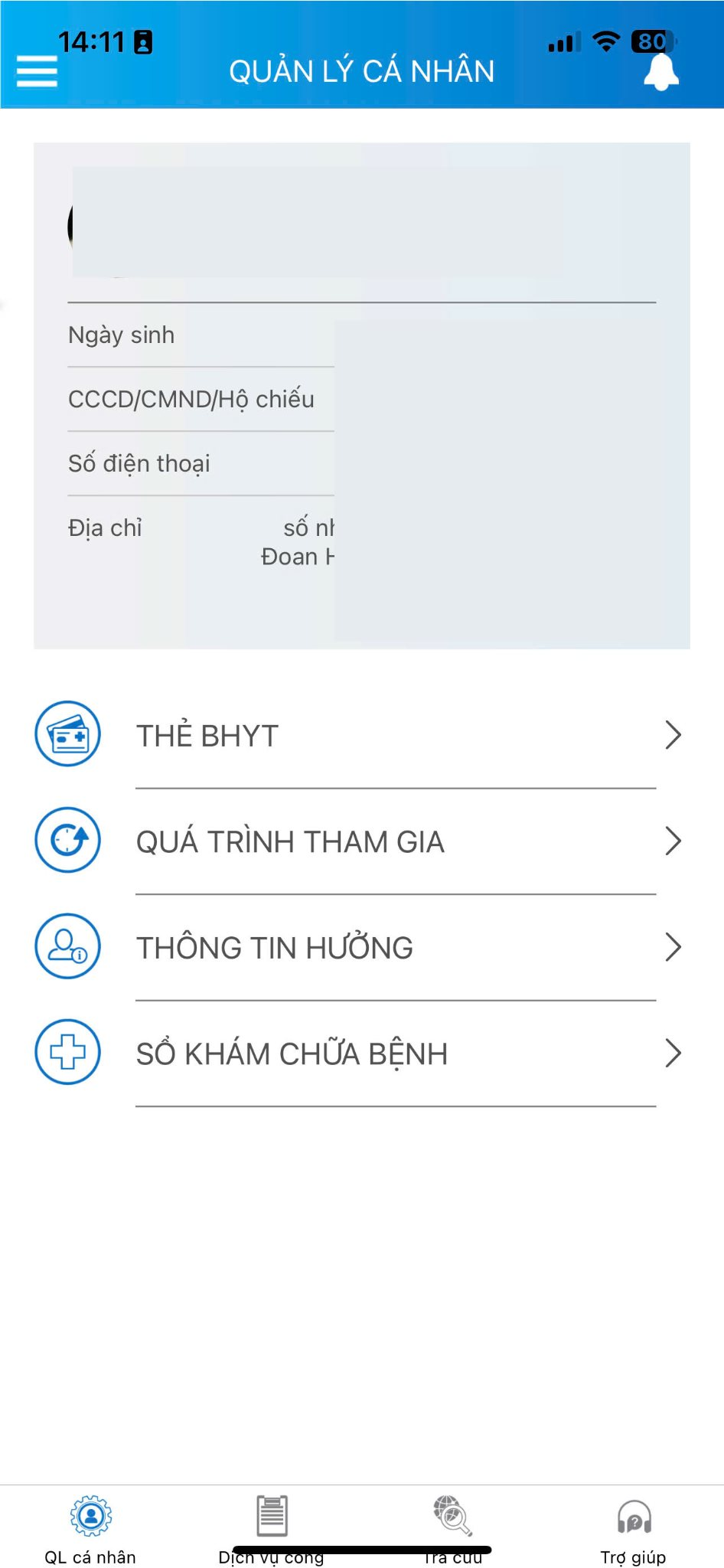The image size is (724, 1568).
Task: Open the notifications bell
Action: (x=660, y=73)
